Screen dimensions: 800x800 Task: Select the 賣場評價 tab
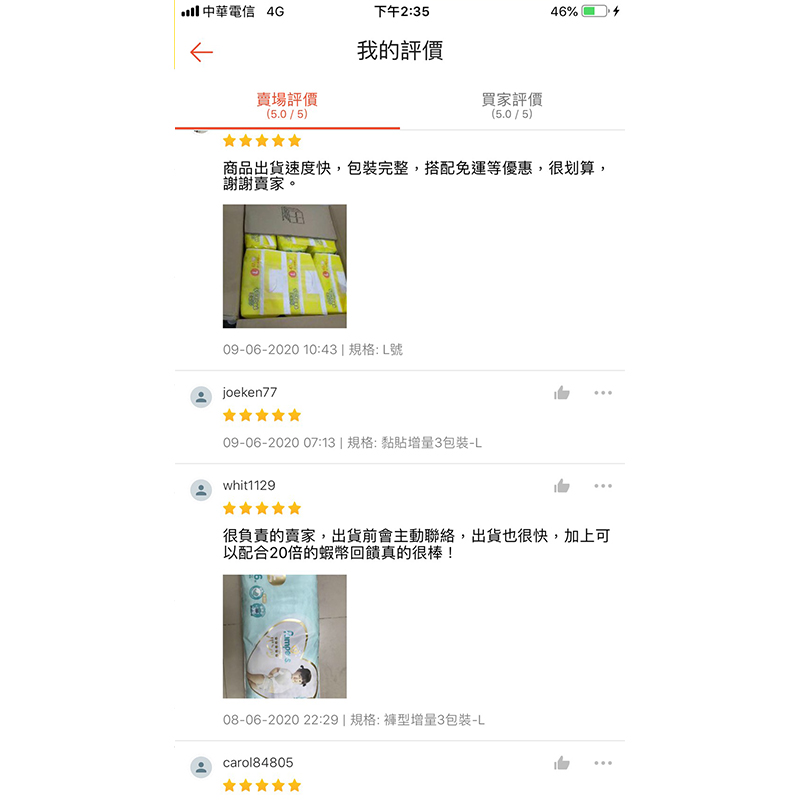[287, 105]
